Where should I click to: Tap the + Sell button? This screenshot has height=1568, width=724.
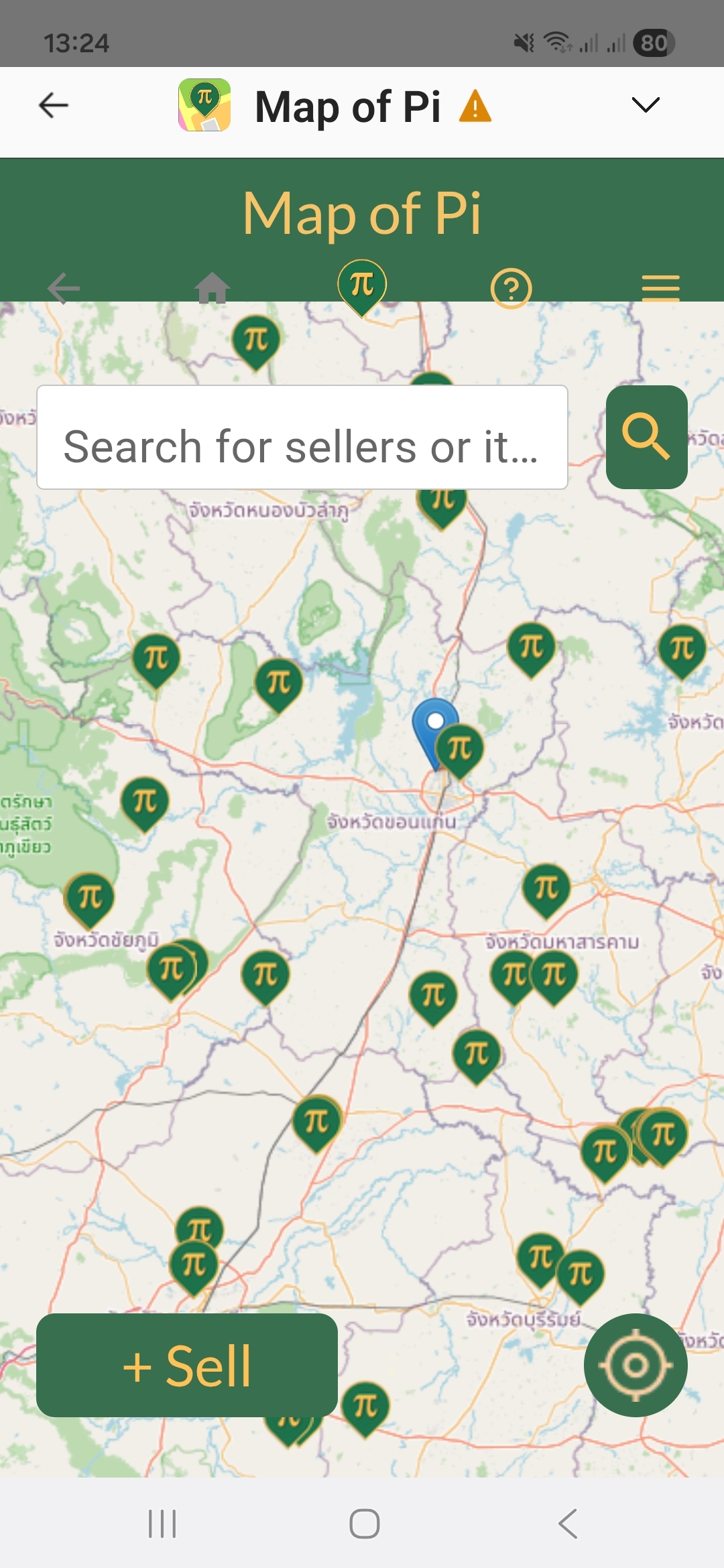(x=187, y=1365)
